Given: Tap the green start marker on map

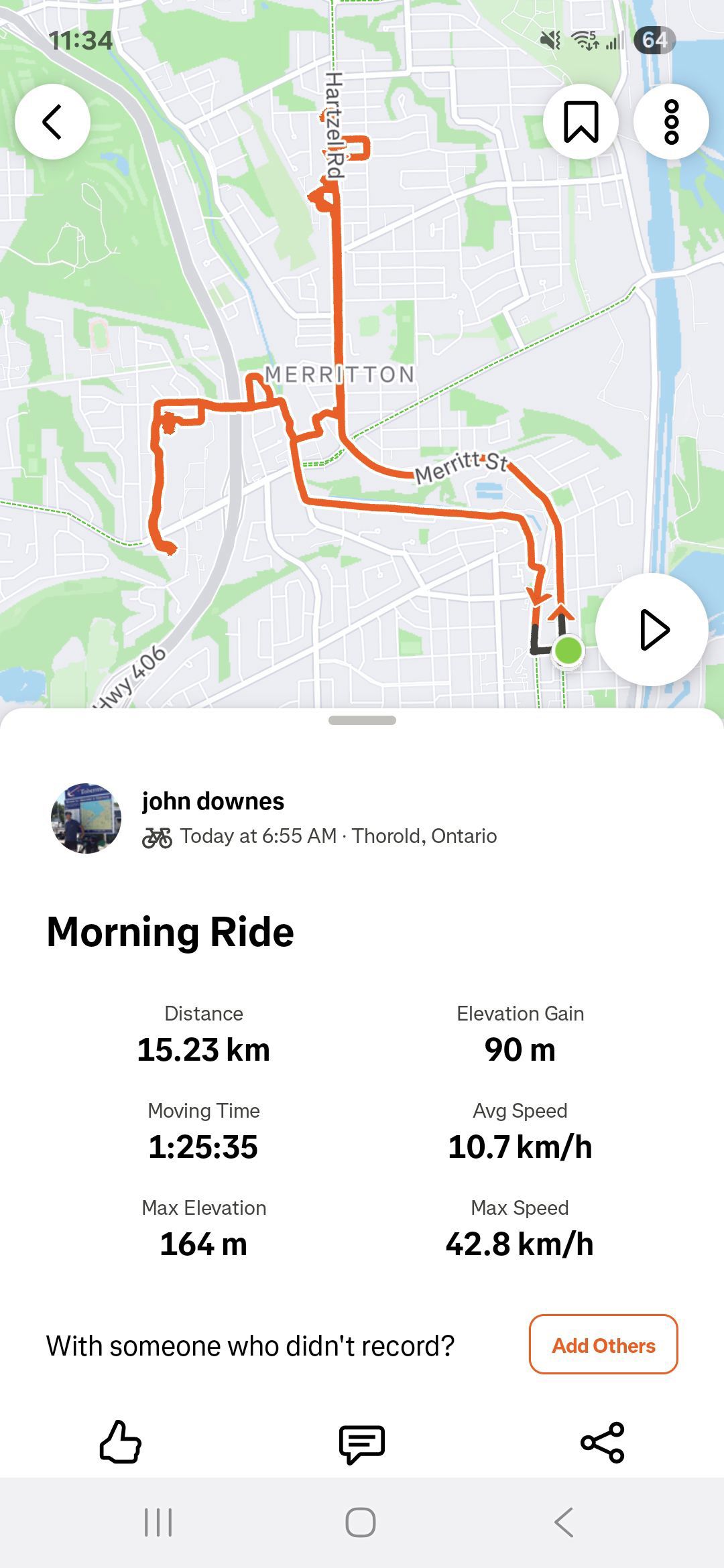Looking at the screenshot, I should (x=568, y=650).
